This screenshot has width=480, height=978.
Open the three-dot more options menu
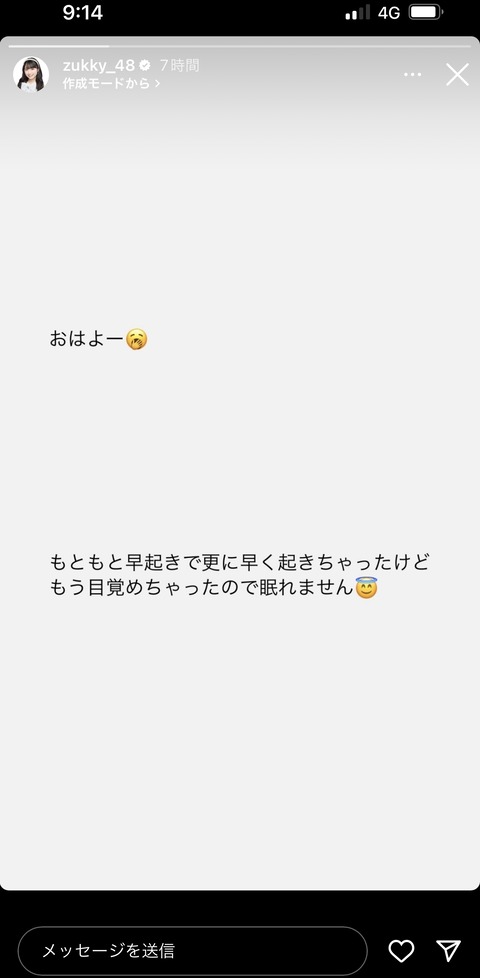click(x=413, y=75)
